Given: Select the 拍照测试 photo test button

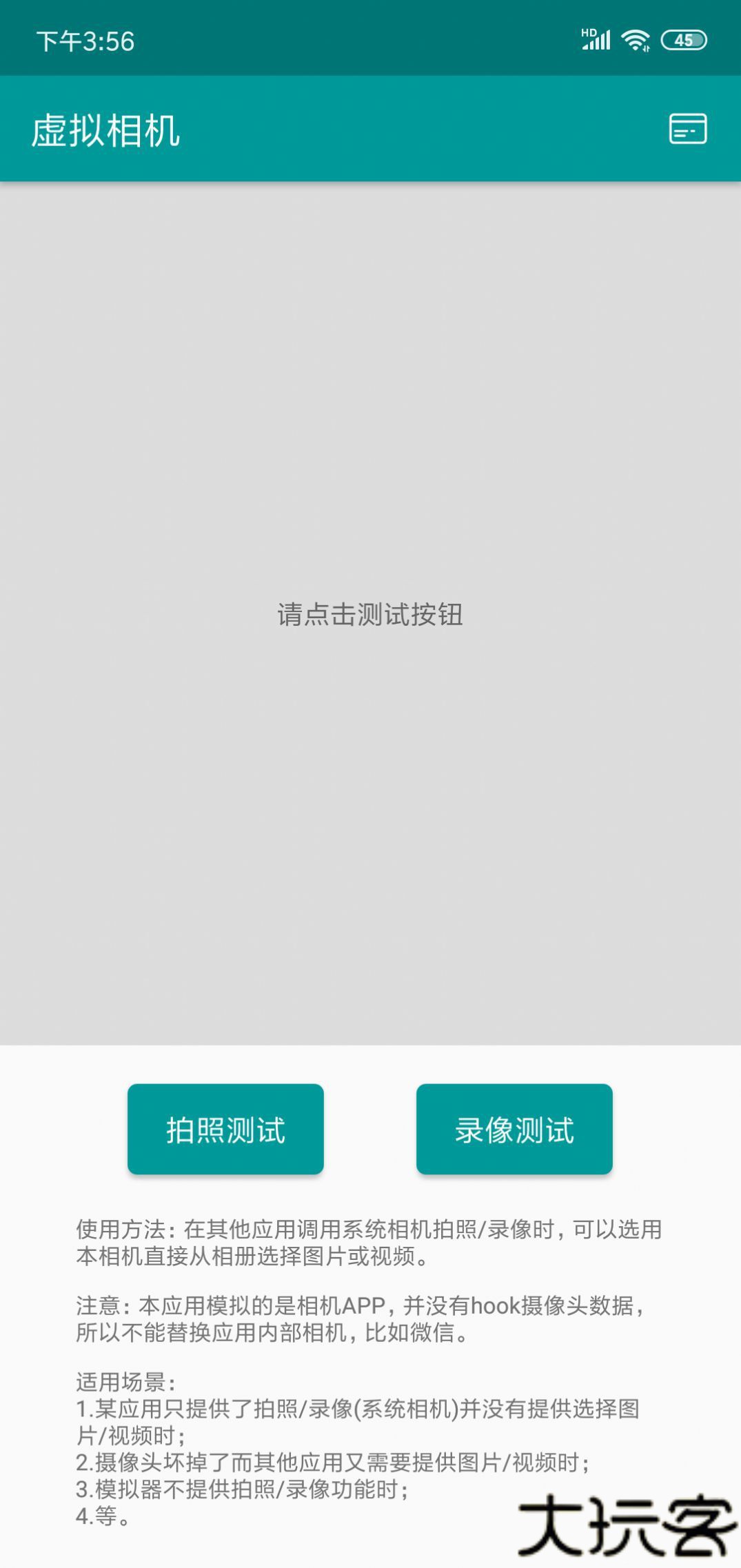Looking at the screenshot, I should point(225,1128).
